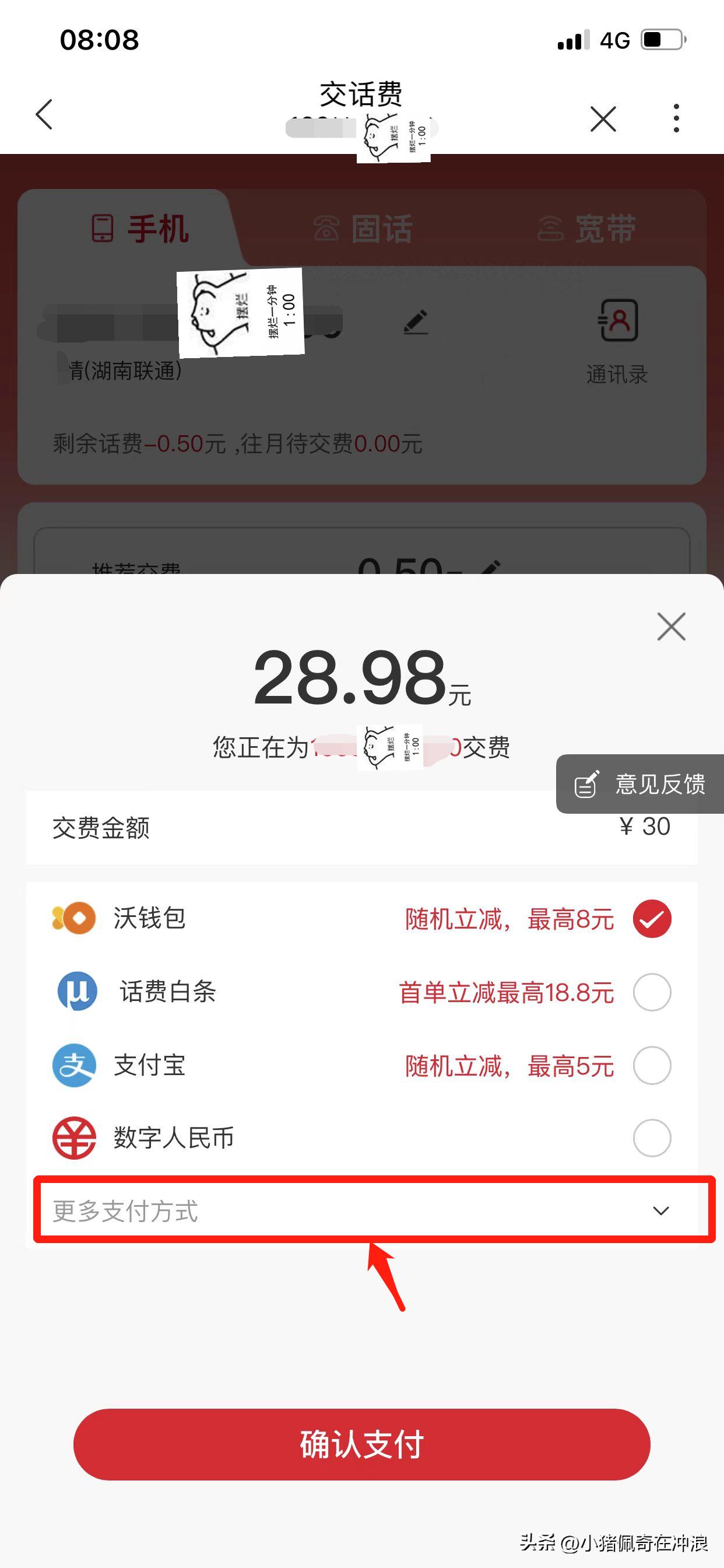Keep 沃钱包 selected as payment method

[652, 919]
